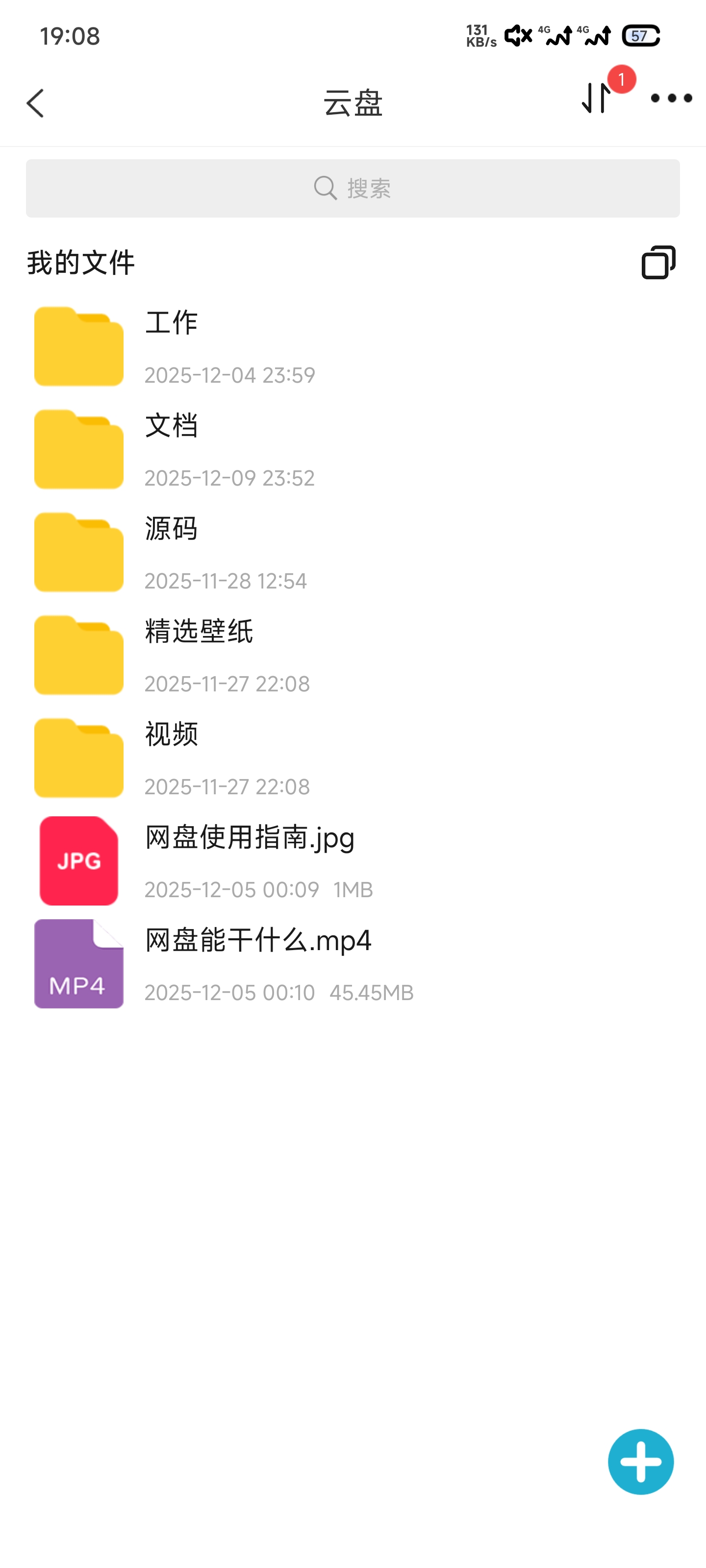
Task: Tap the 搜索 search box
Action: pos(353,189)
